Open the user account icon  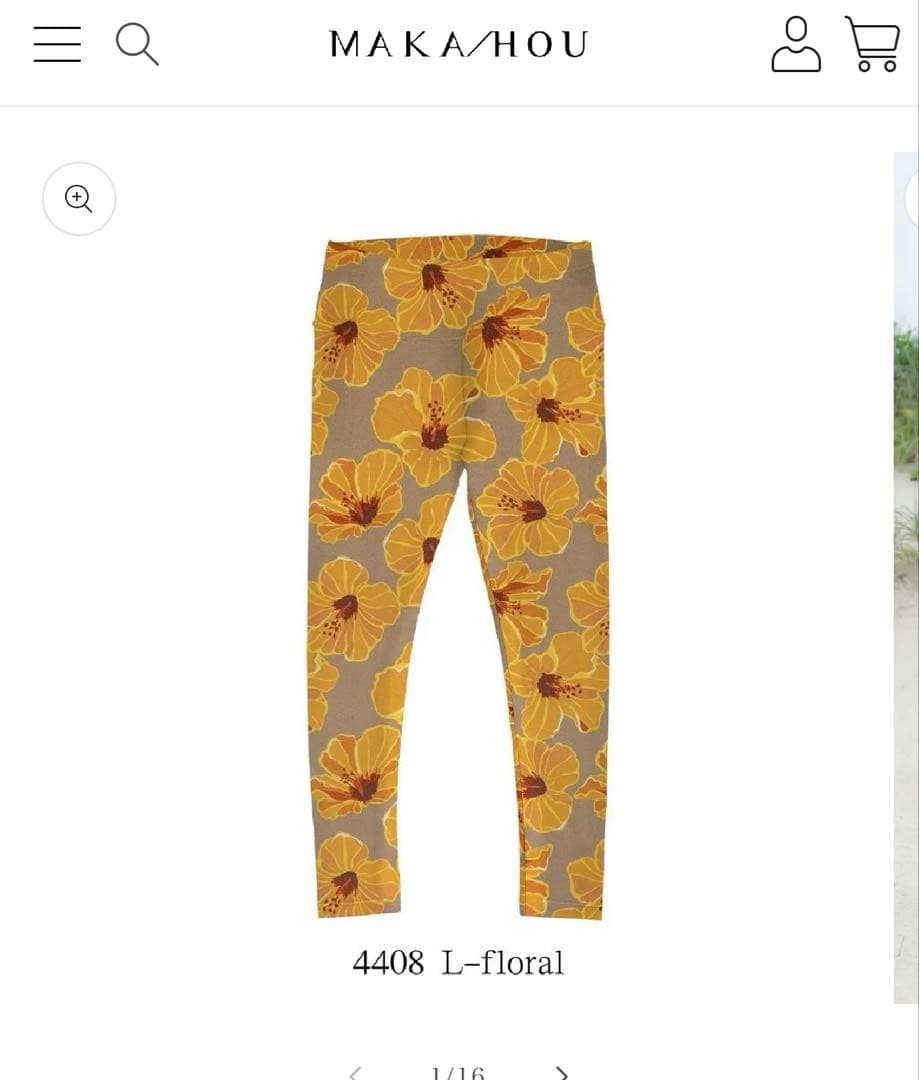pos(796,44)
